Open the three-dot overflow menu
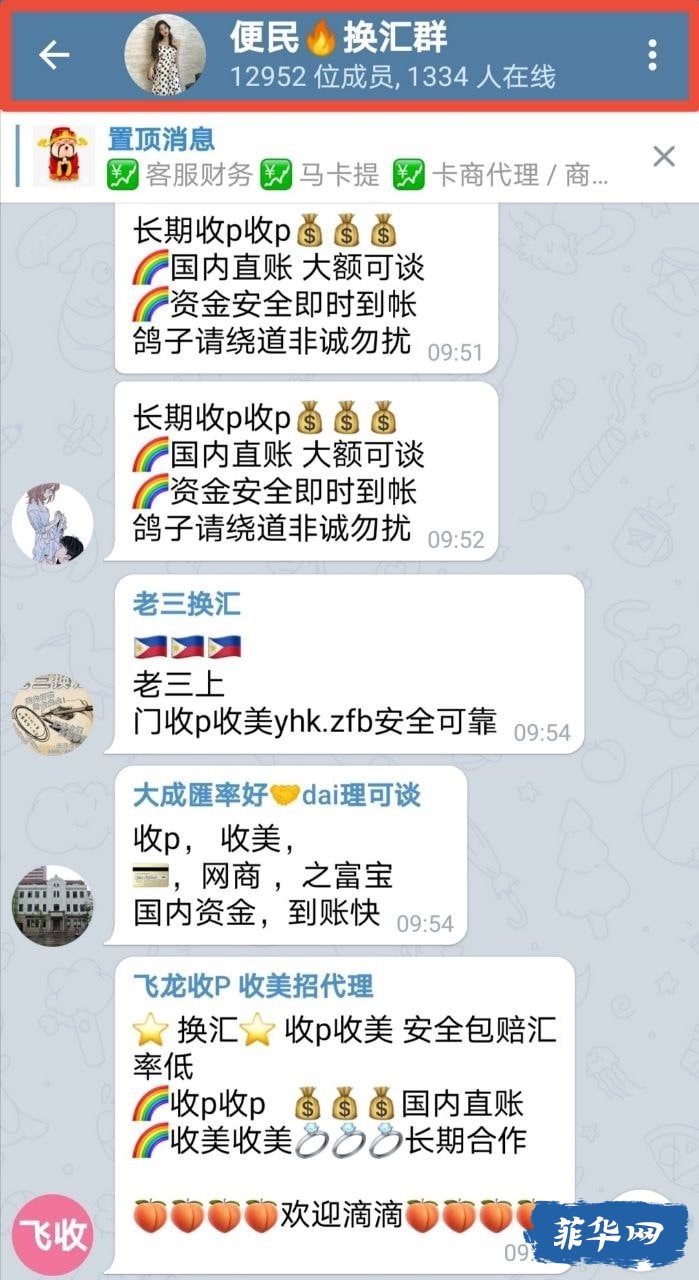This screenshot has width=699, height=1280. tap(652, 55)
